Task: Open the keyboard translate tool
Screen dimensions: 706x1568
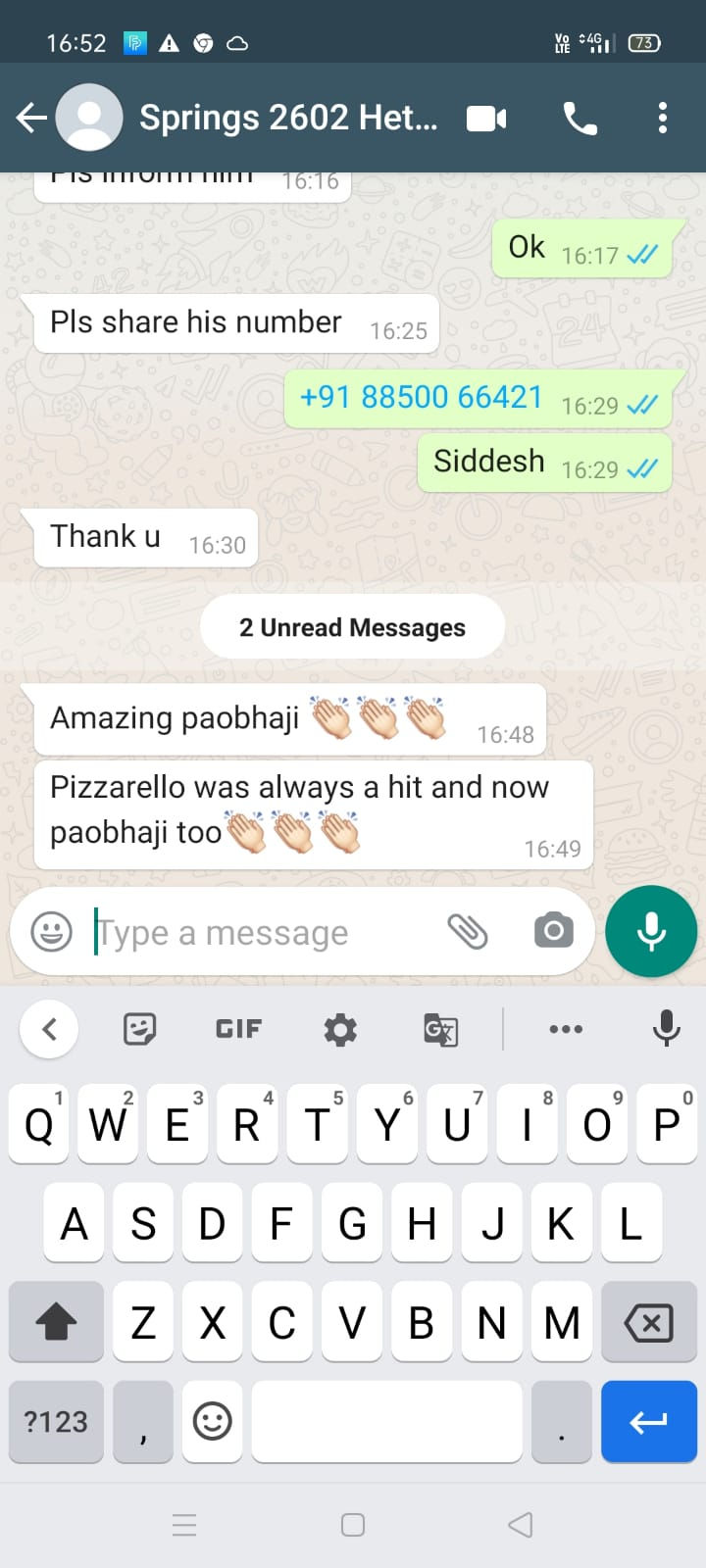Action: coord(440,1030)
